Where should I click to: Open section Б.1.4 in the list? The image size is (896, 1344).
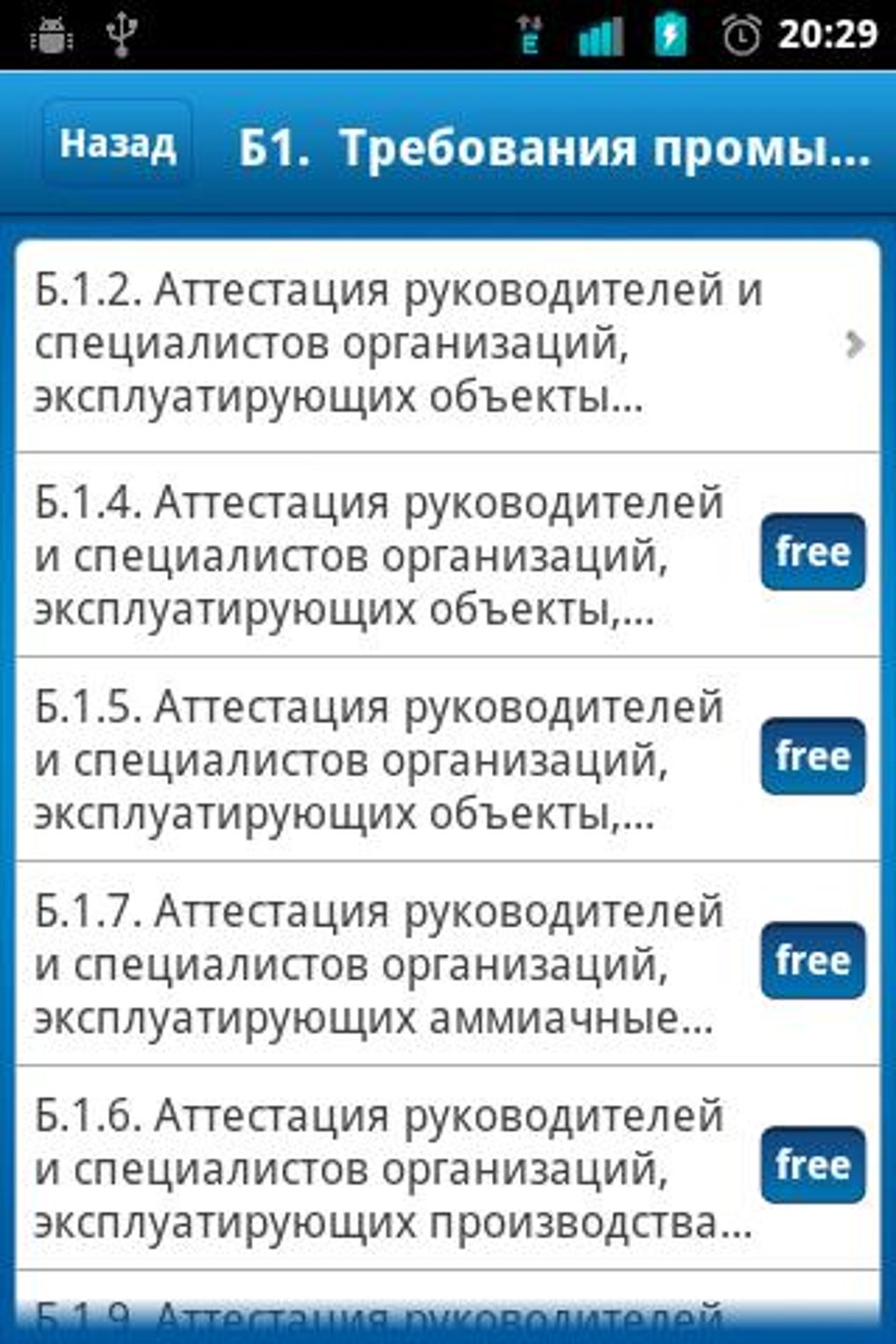(378, 555)
